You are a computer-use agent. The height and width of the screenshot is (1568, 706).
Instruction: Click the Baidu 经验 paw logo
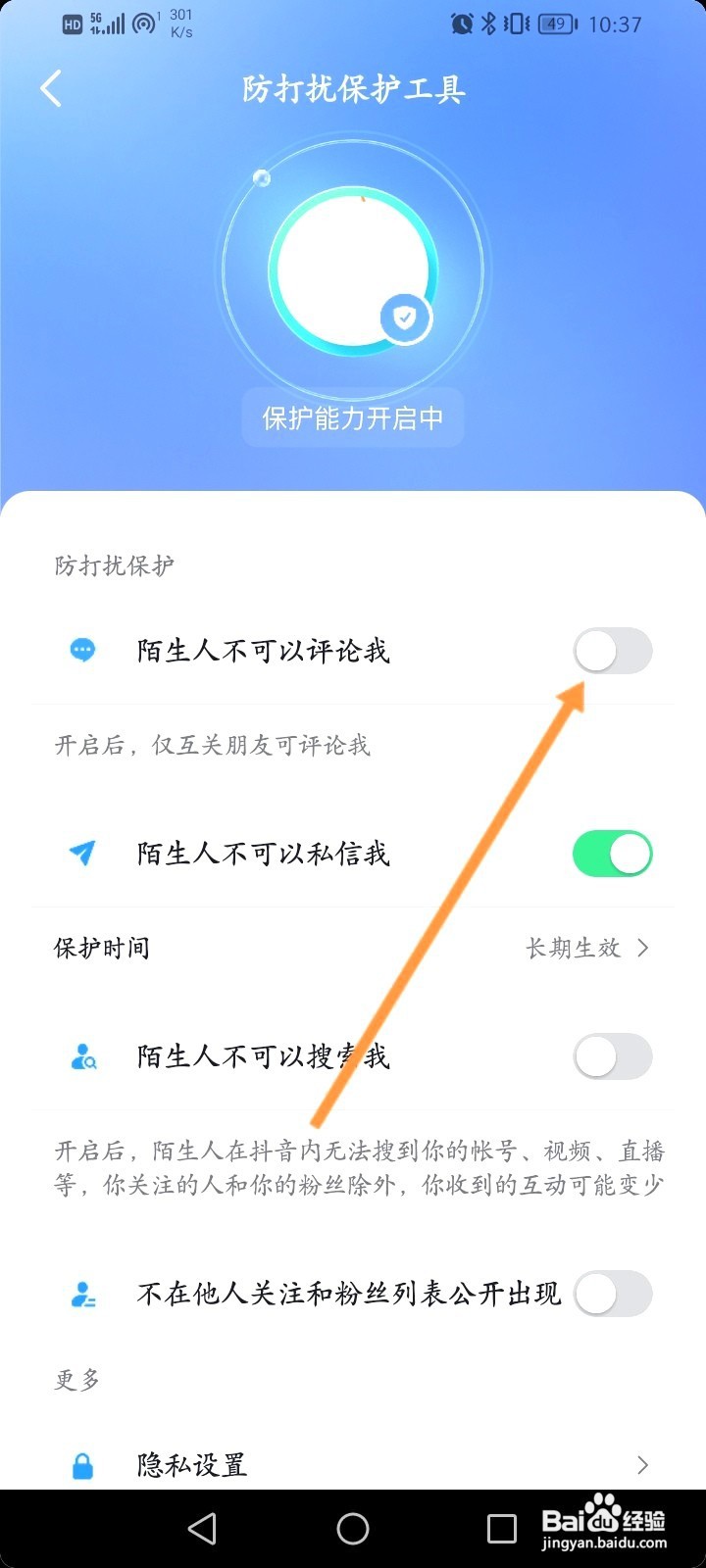click(x=600, y=1512)
